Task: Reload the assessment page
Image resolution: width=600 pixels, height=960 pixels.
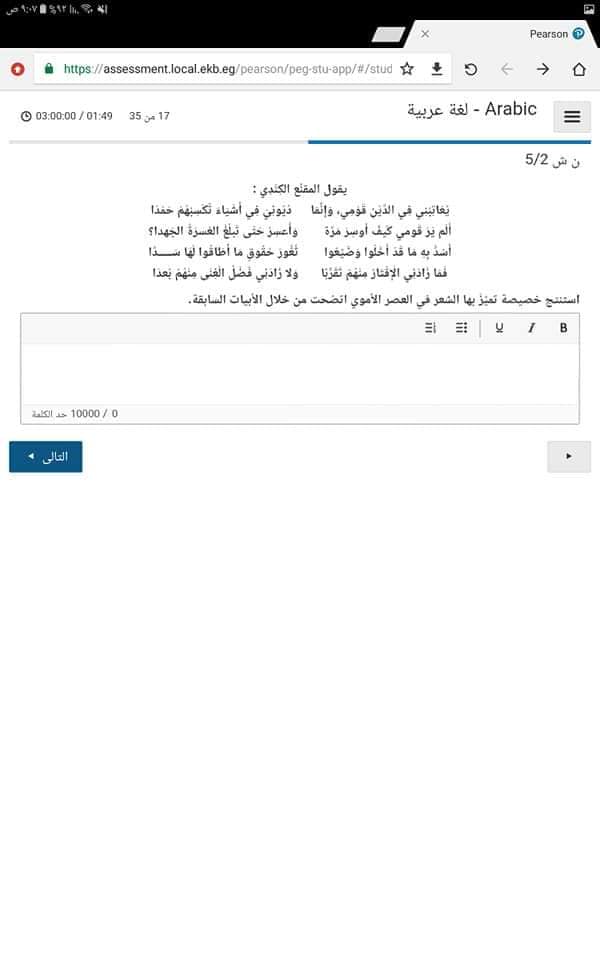Action: click(x=471, y=69)
